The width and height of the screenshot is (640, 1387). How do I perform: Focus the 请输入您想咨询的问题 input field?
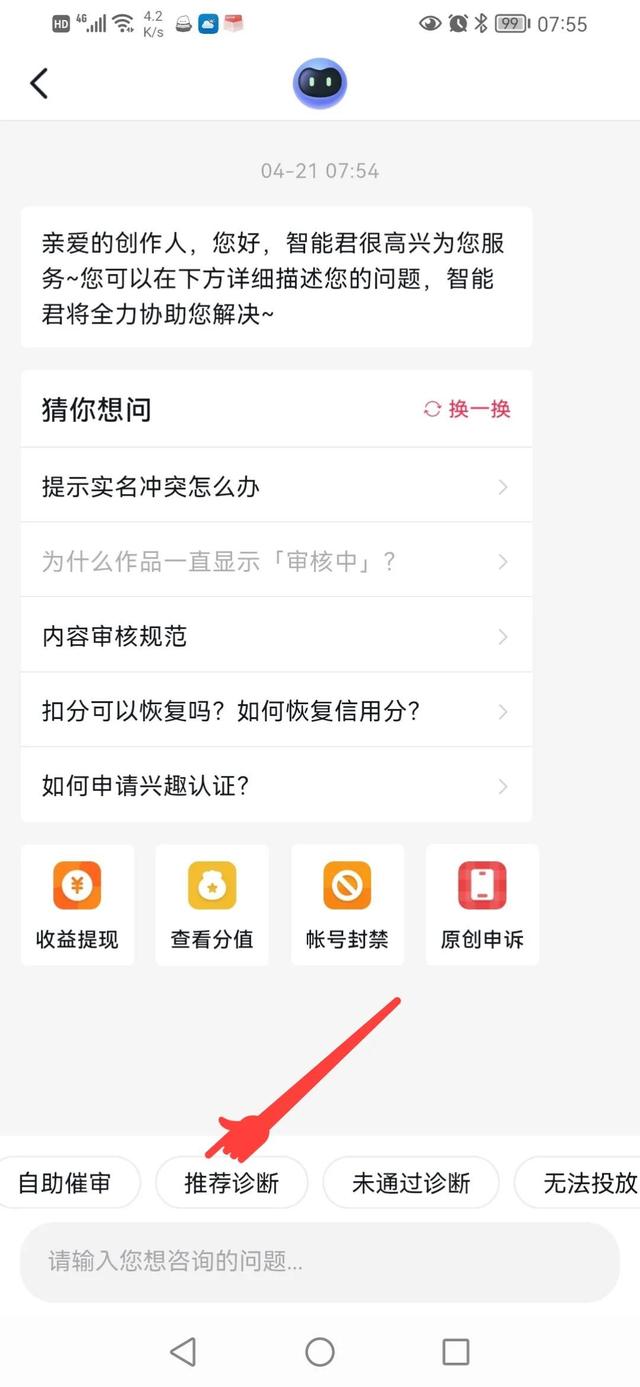(319, 1261)
